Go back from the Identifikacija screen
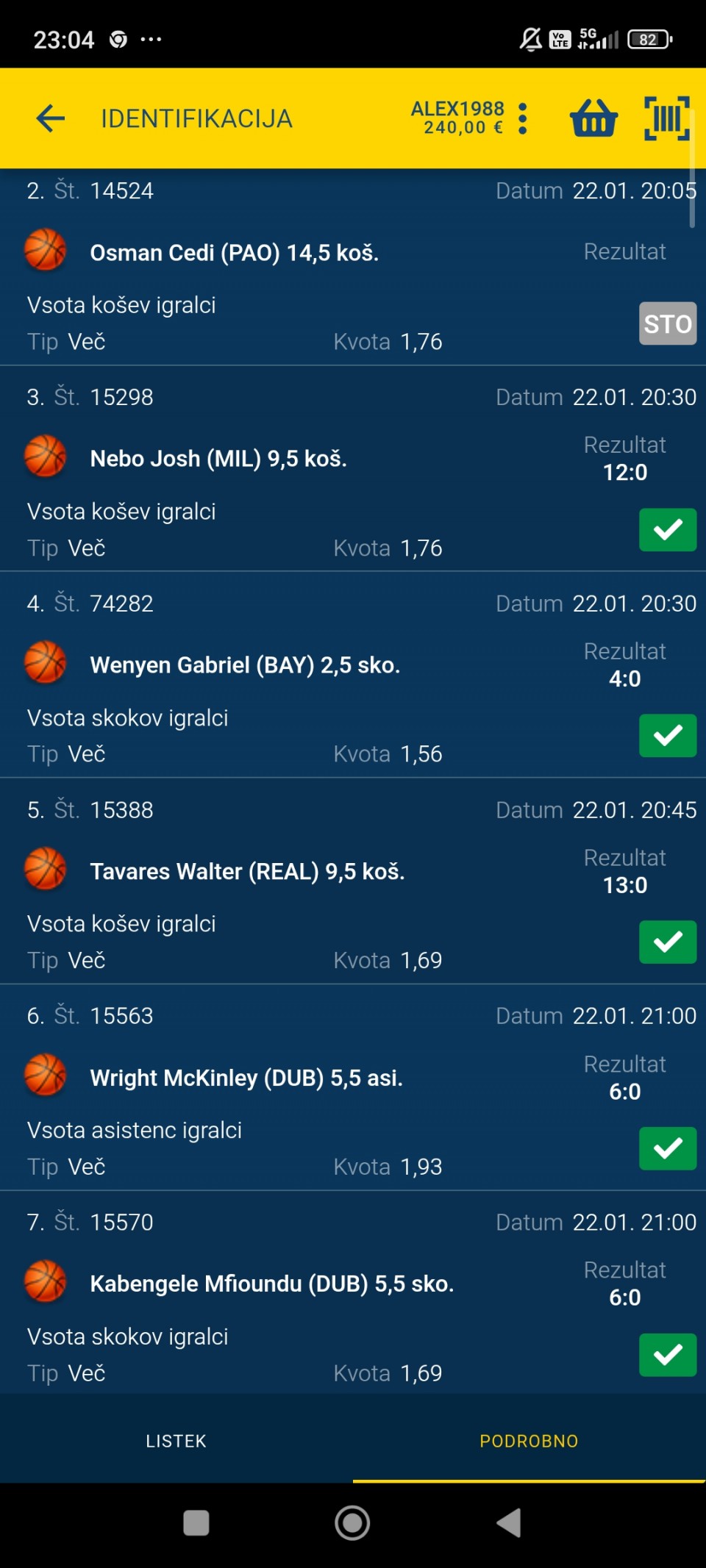This screenshot has width=706, height=1568. click(50, 118)
